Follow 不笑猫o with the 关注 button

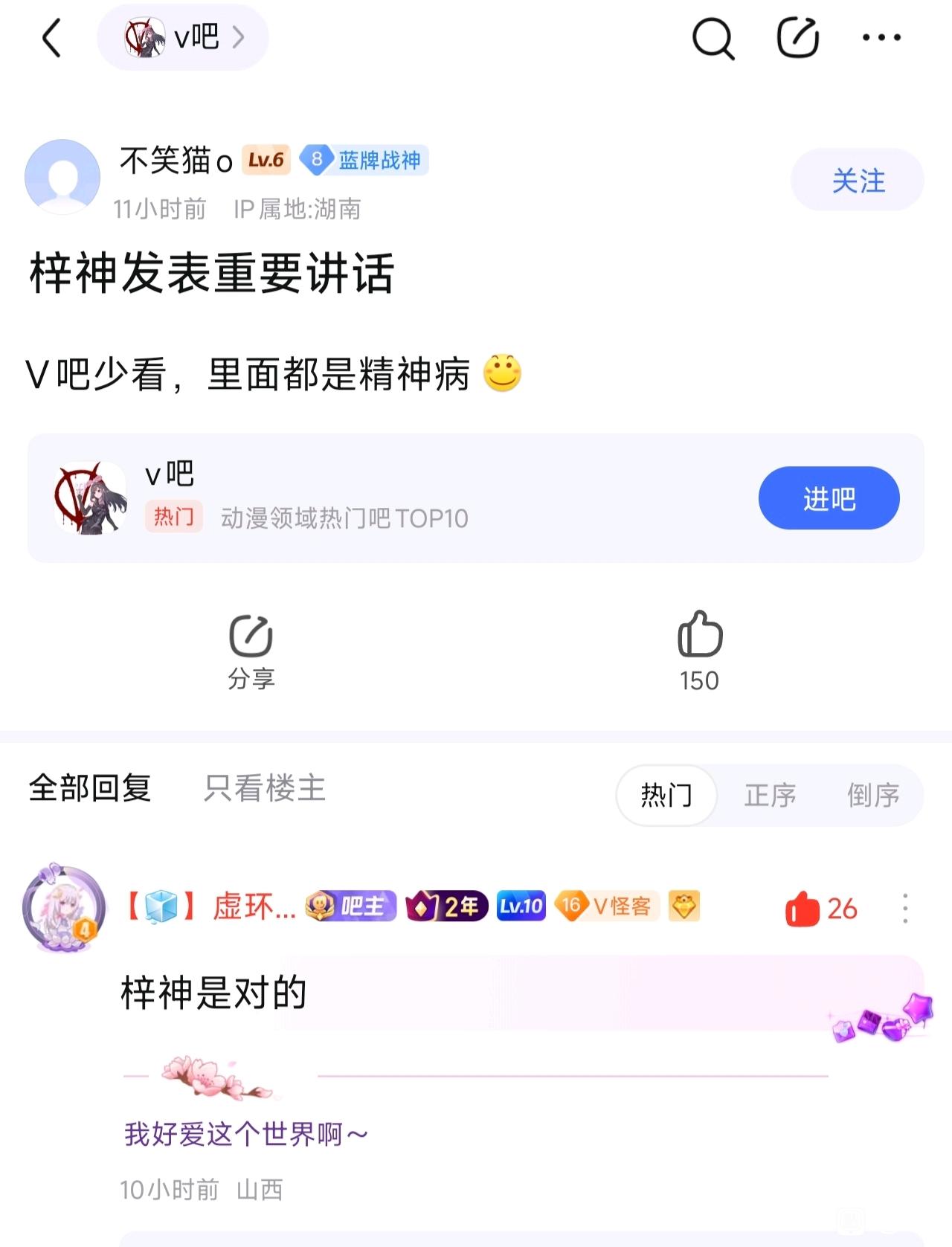coord(858,181)
